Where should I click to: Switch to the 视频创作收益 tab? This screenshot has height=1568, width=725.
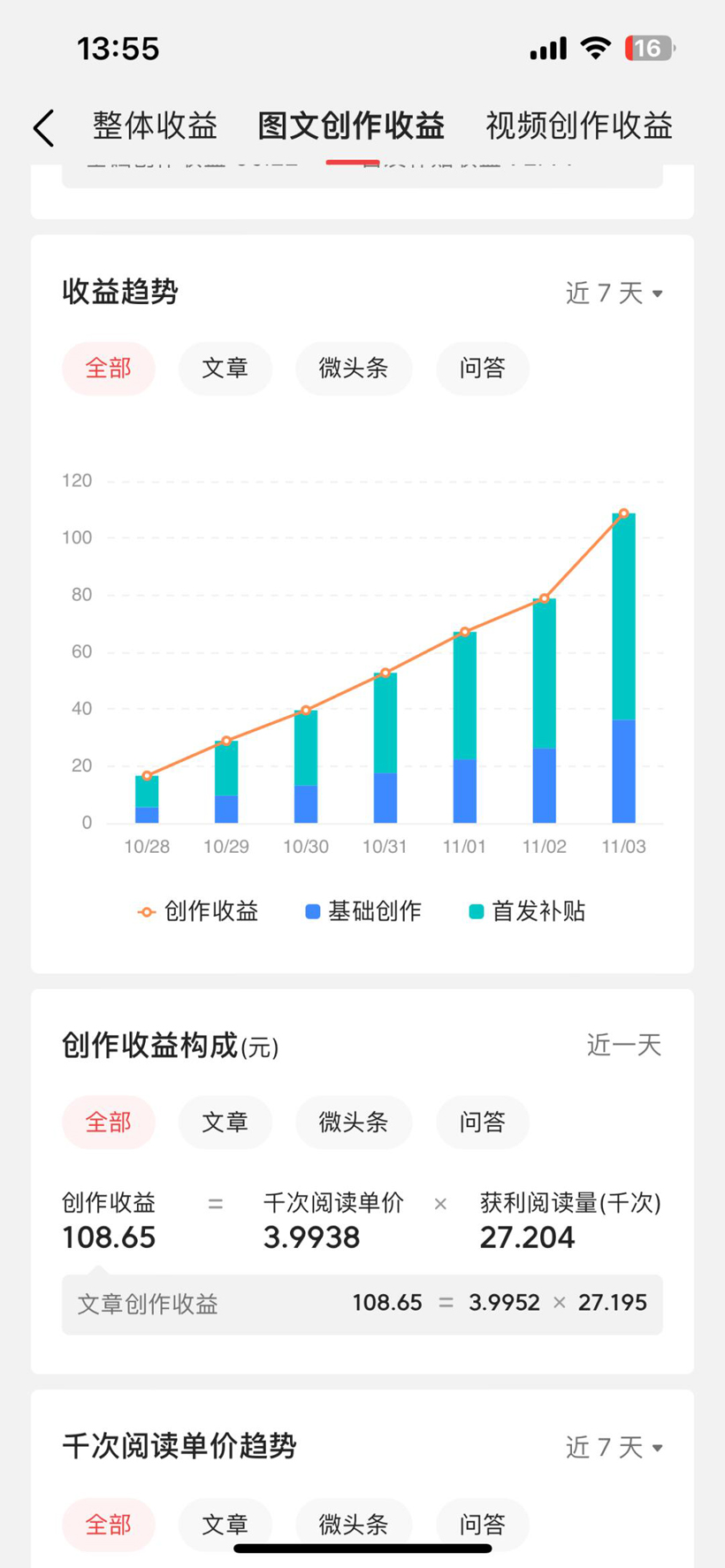[x=579, y=126]
